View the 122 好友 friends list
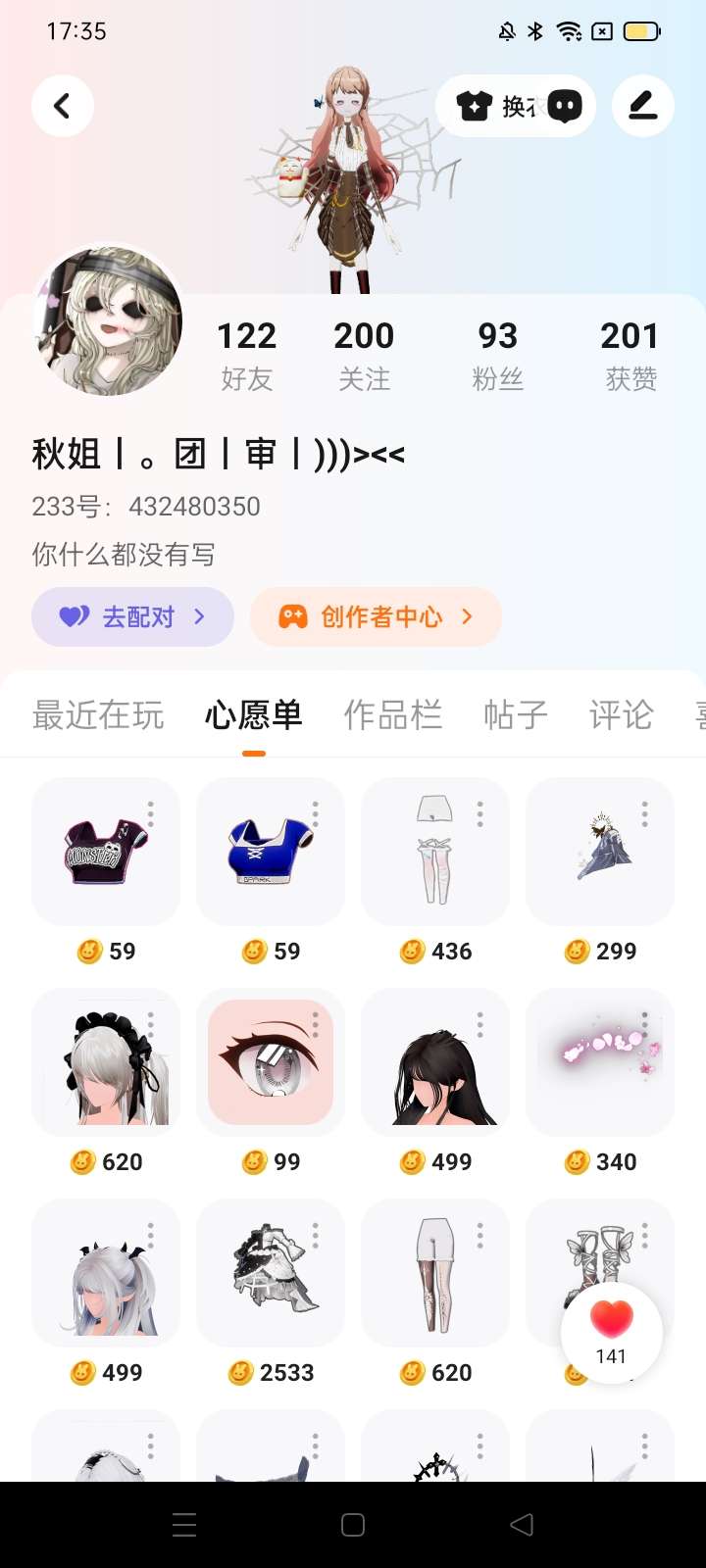The height and width of the screenshot is (1568, 706). pos(246,355)
